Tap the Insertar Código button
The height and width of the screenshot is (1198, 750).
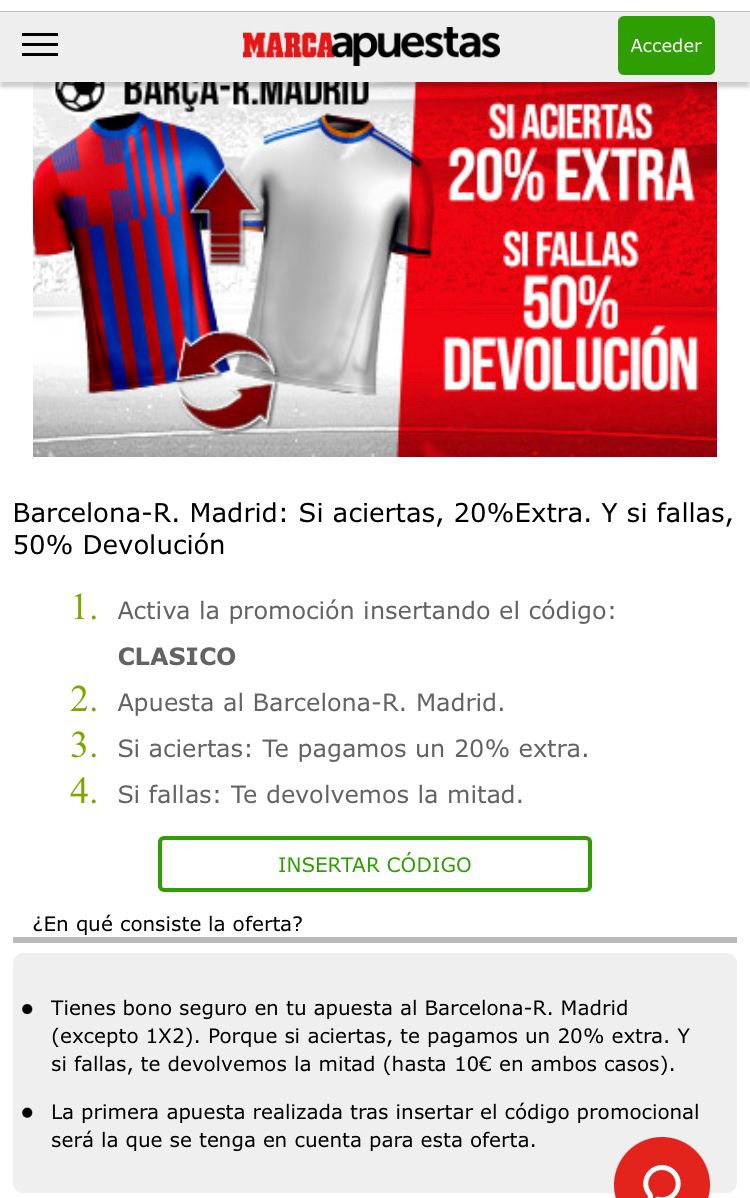click(375, 864)
